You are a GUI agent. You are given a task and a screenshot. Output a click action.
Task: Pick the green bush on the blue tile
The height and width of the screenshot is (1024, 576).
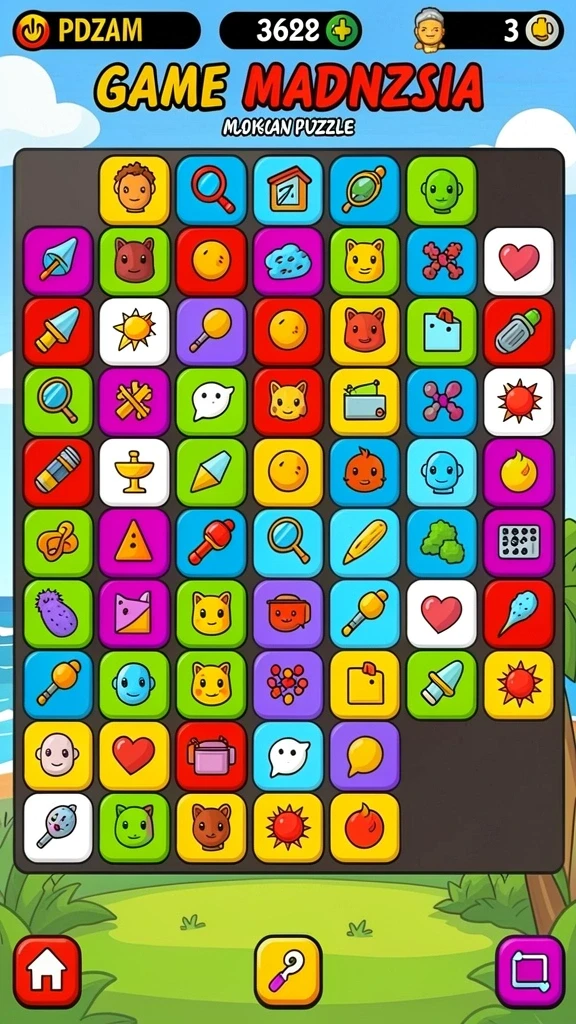[441, 543]
